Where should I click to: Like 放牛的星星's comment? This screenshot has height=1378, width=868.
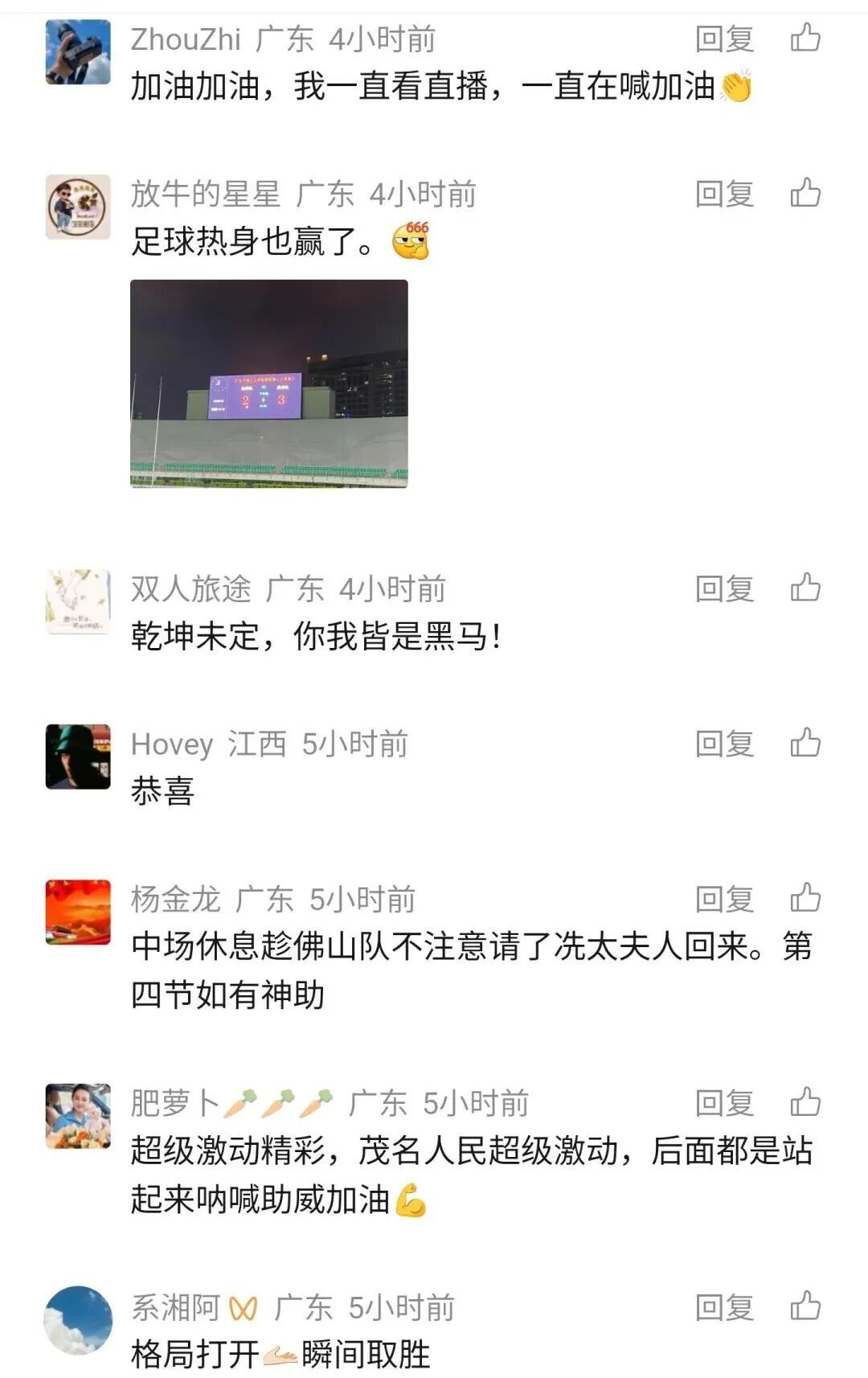(805, 193)
